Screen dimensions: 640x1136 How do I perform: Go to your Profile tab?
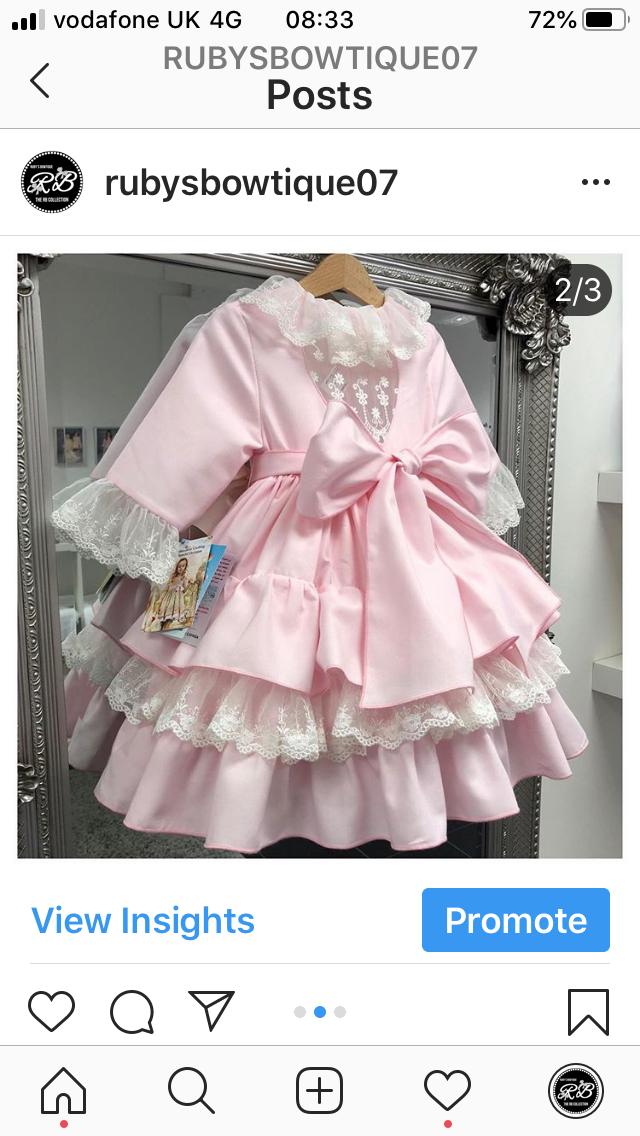coord(576,1089)
